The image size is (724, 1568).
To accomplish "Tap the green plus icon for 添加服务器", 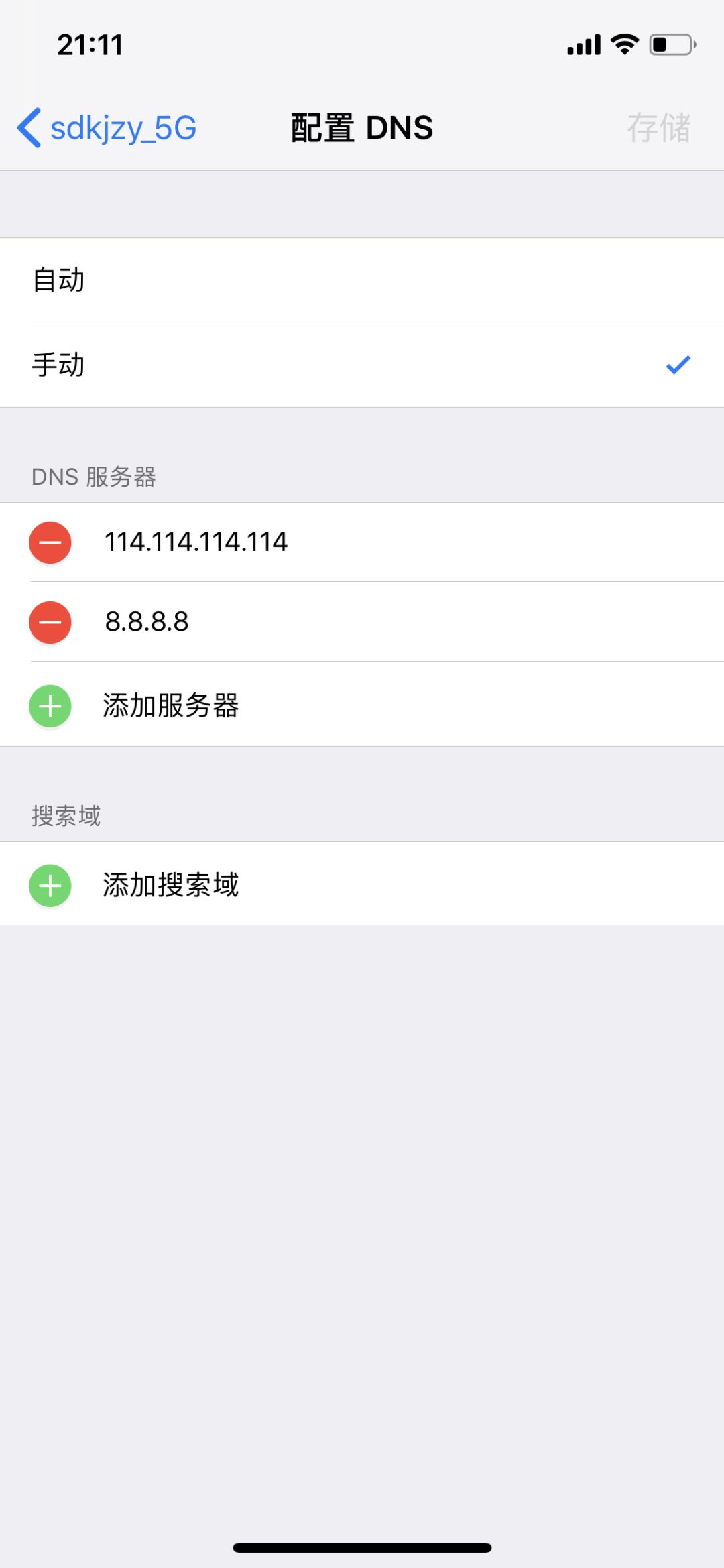I will (x=48, y=706).
